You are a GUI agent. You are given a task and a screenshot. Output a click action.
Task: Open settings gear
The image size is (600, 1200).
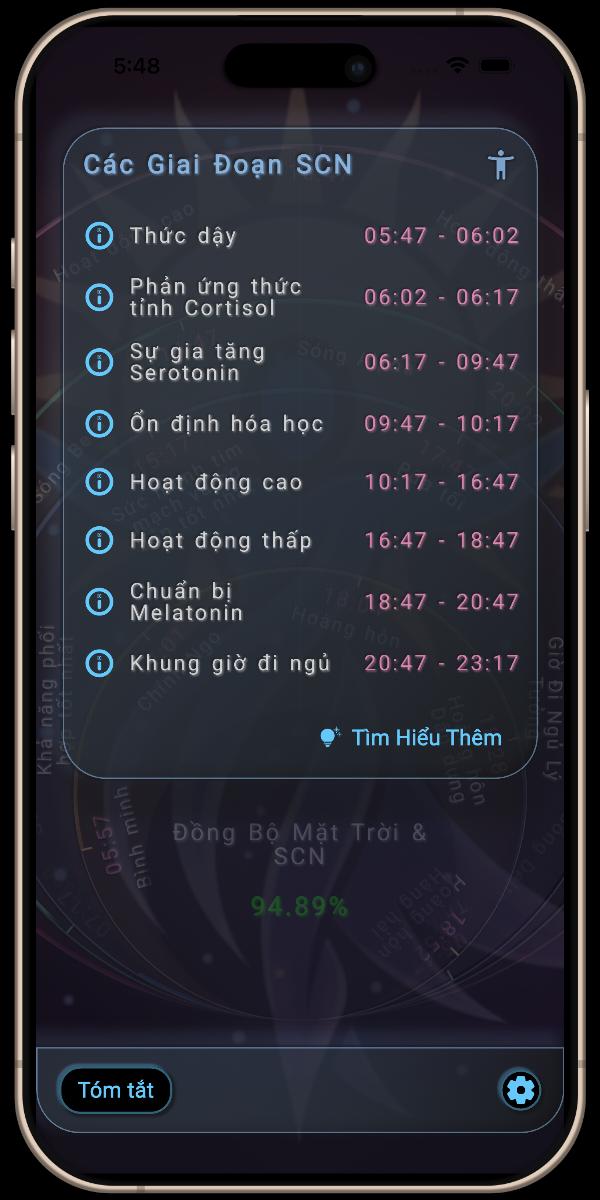(520, 1090)
